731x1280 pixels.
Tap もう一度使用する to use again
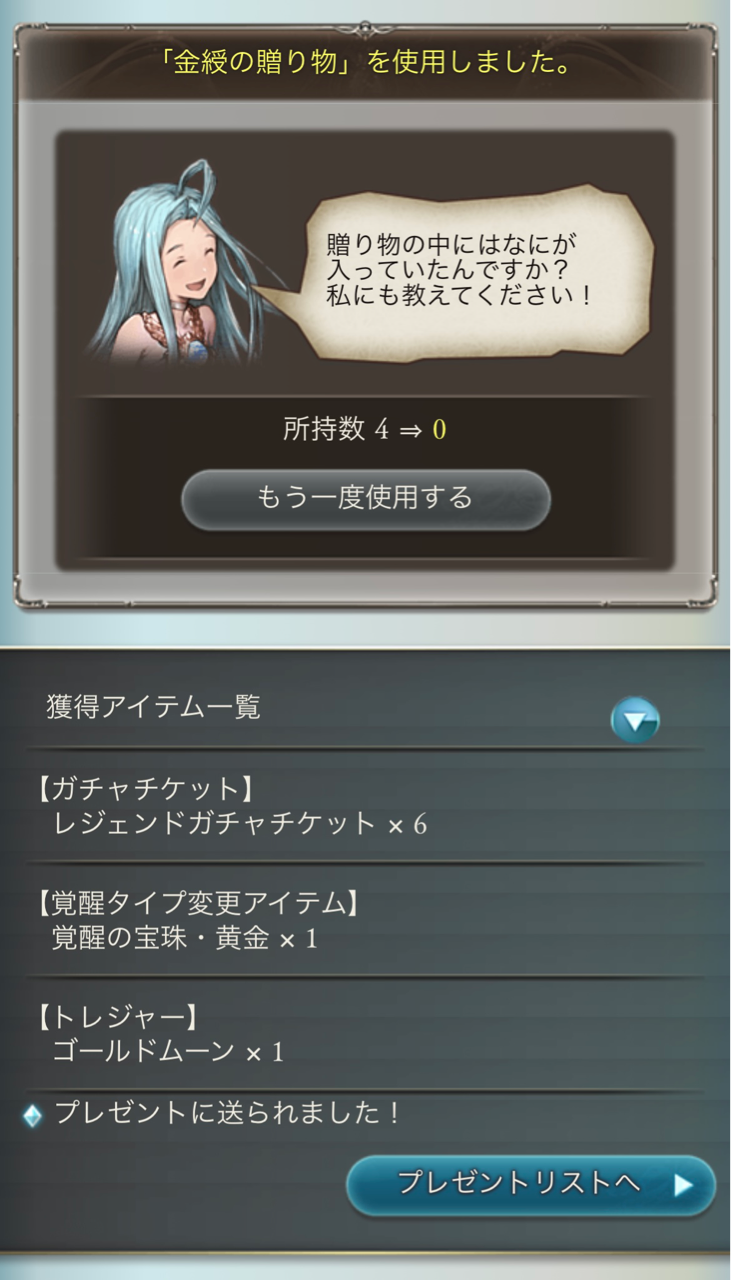365,499
